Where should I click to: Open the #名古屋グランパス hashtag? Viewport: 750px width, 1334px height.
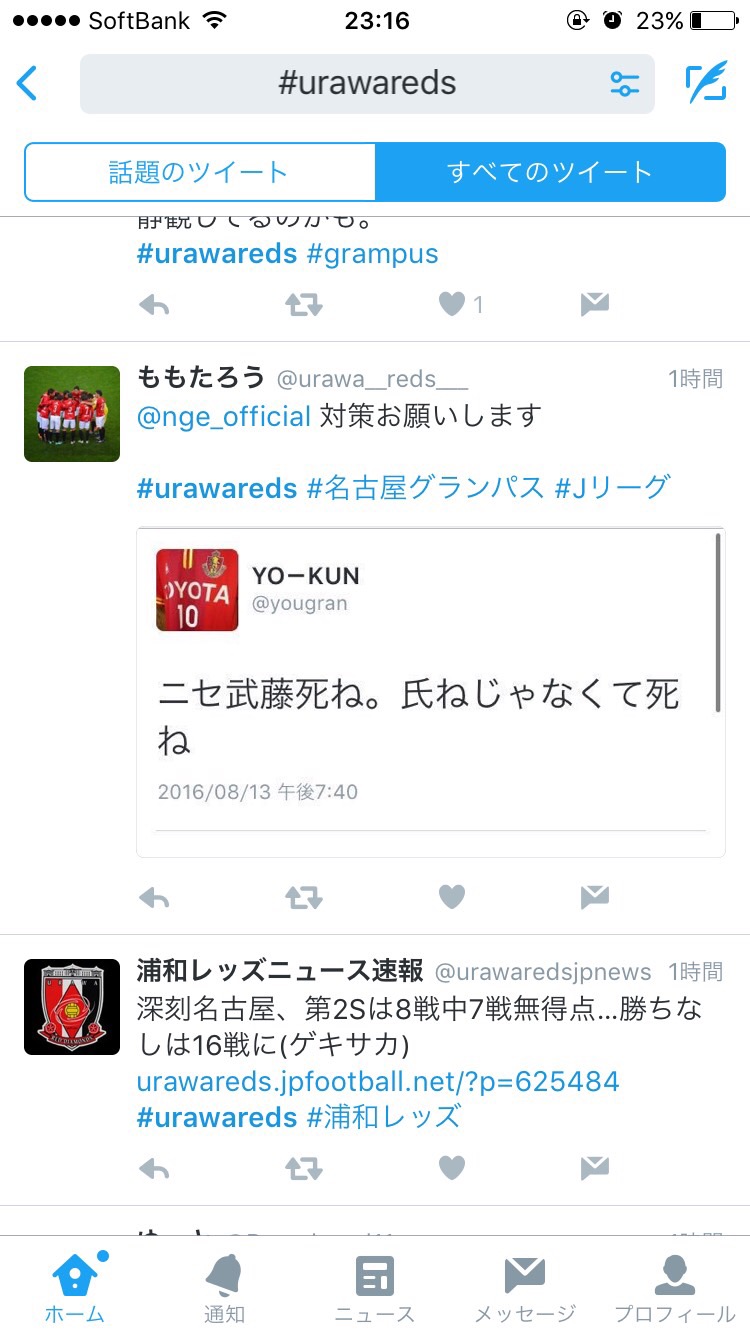coord(425,488)
